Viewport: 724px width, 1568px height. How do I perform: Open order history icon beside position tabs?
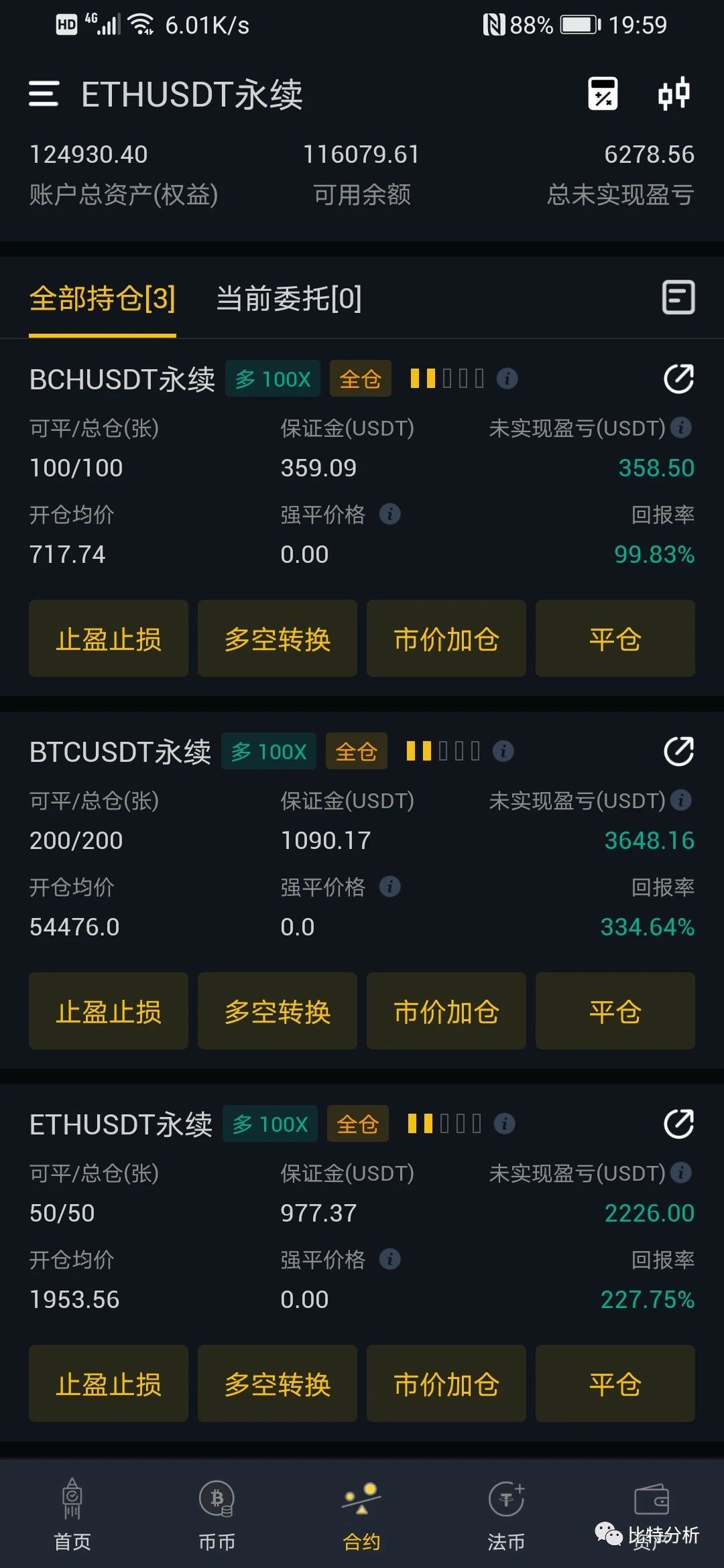point(678,298)
